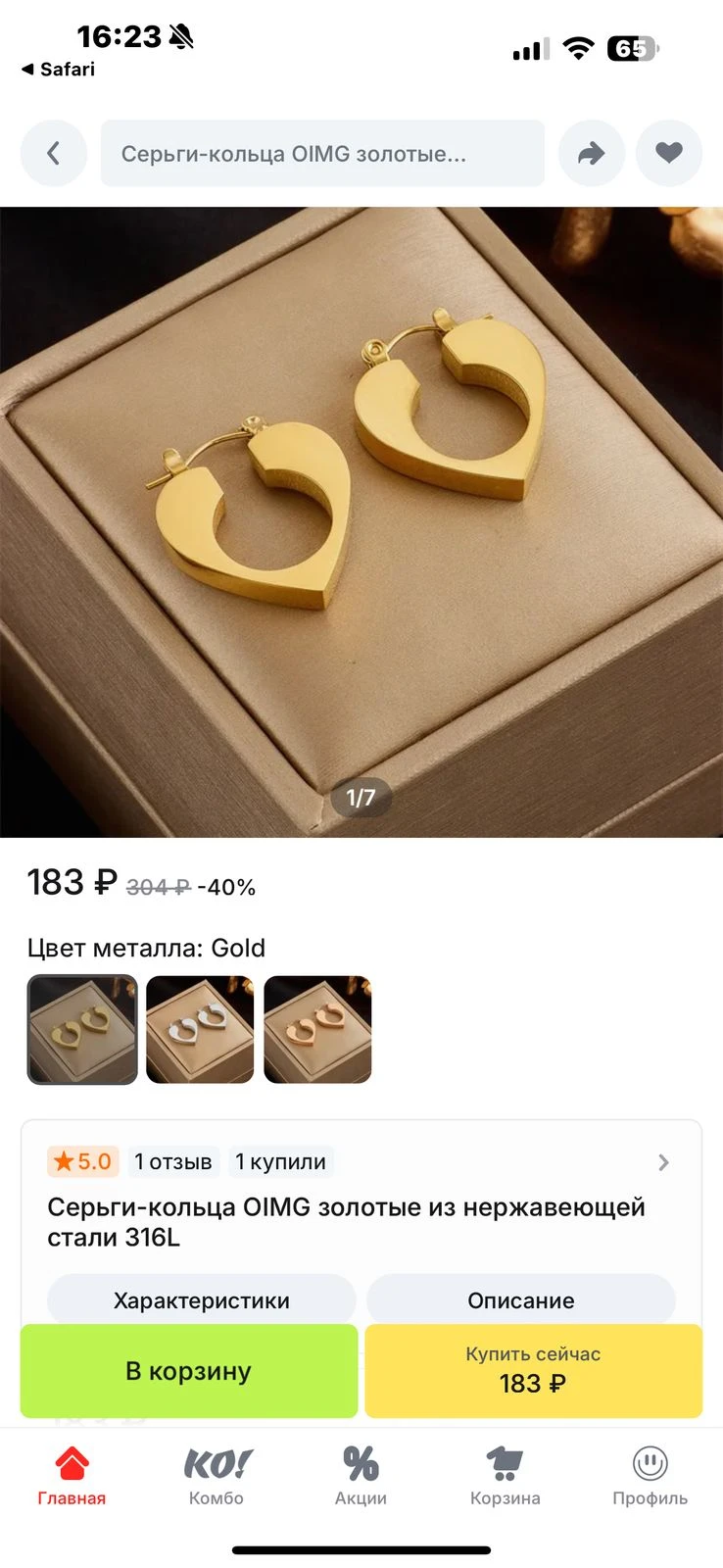This screenshot has height=1568, width=723.
Task: Go to the Профиль tab
Action: pos(650,1476)
